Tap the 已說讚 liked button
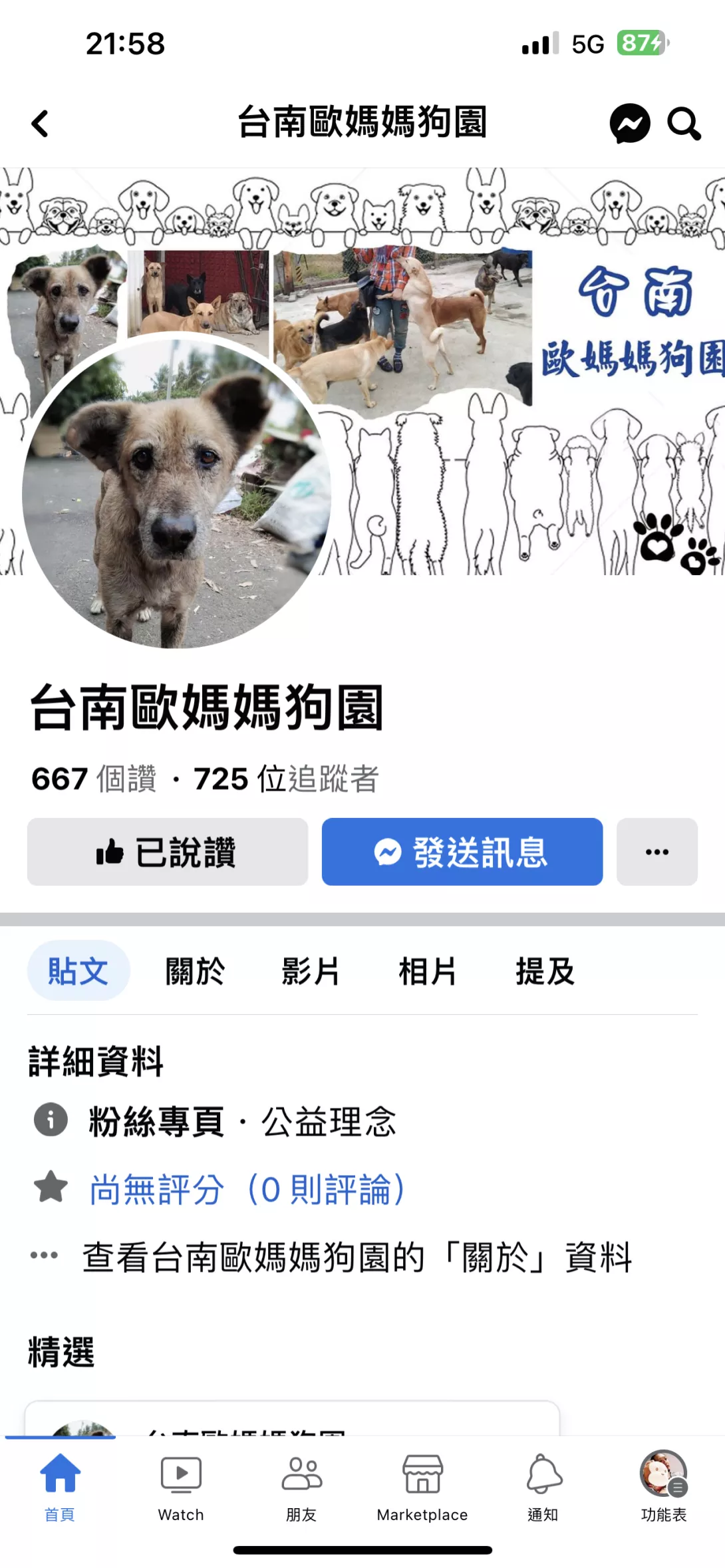Viewport: 725px width, 1568px height. (168, 852)
